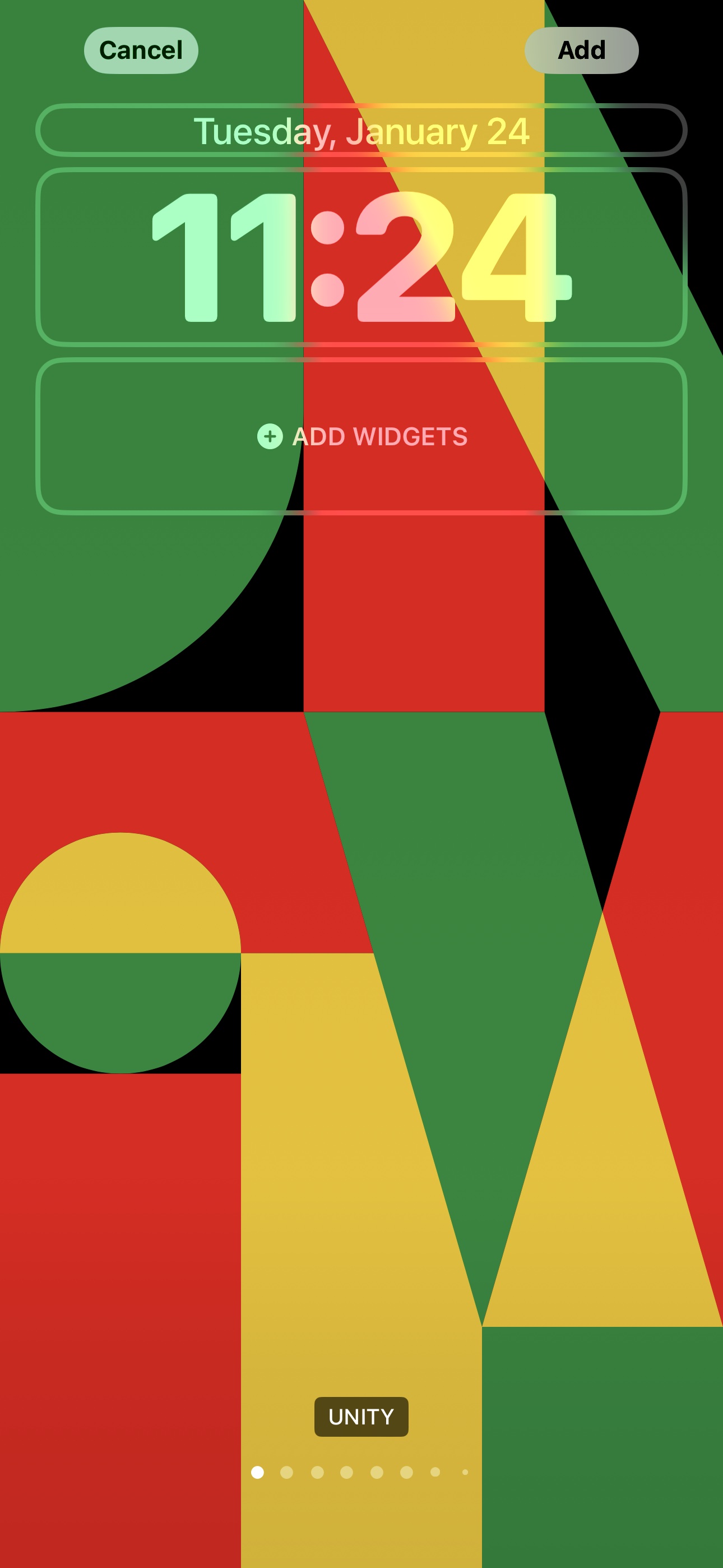Tap the page indicator dots
The width and height of the screenshot is (723, 1568).
coord(360,1472)
